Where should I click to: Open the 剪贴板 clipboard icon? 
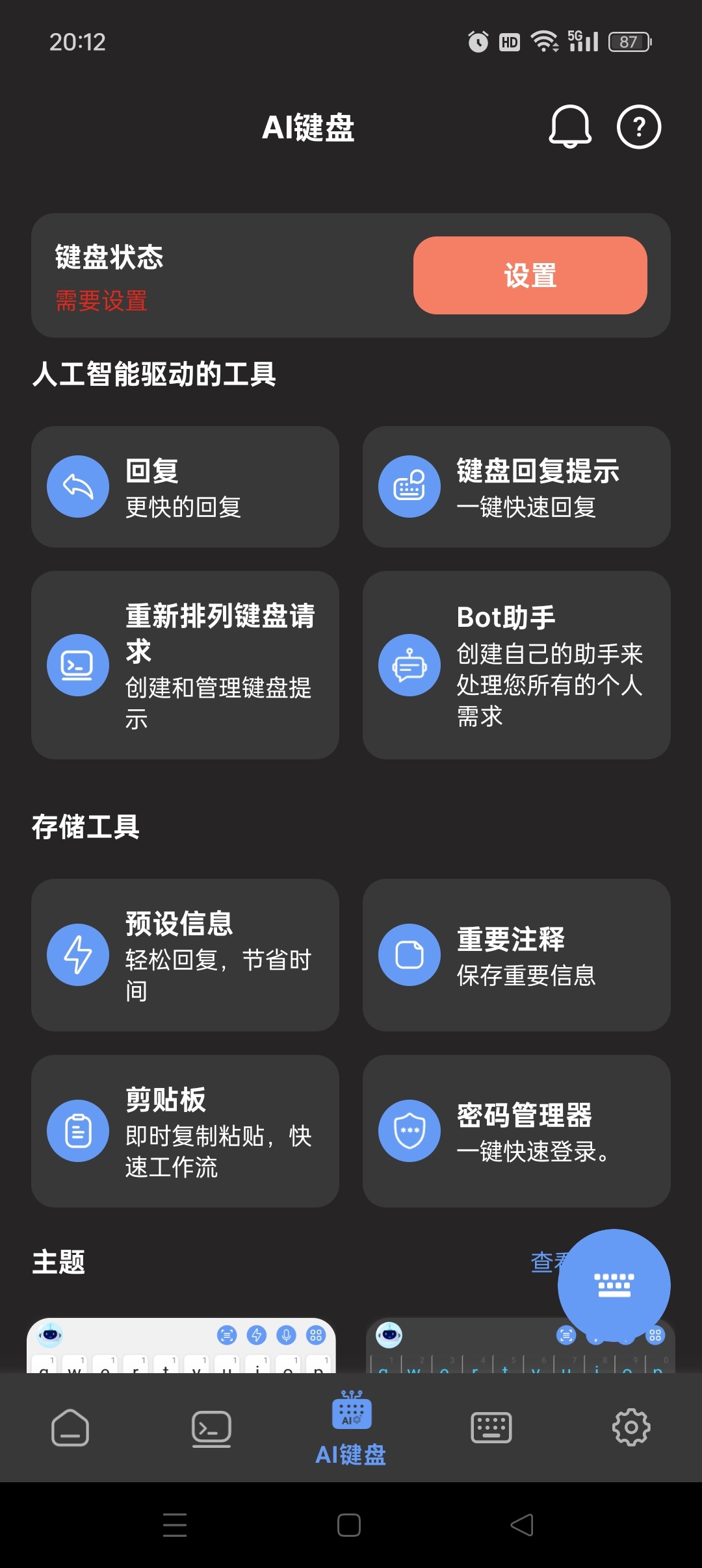[x=77, y=1130]
